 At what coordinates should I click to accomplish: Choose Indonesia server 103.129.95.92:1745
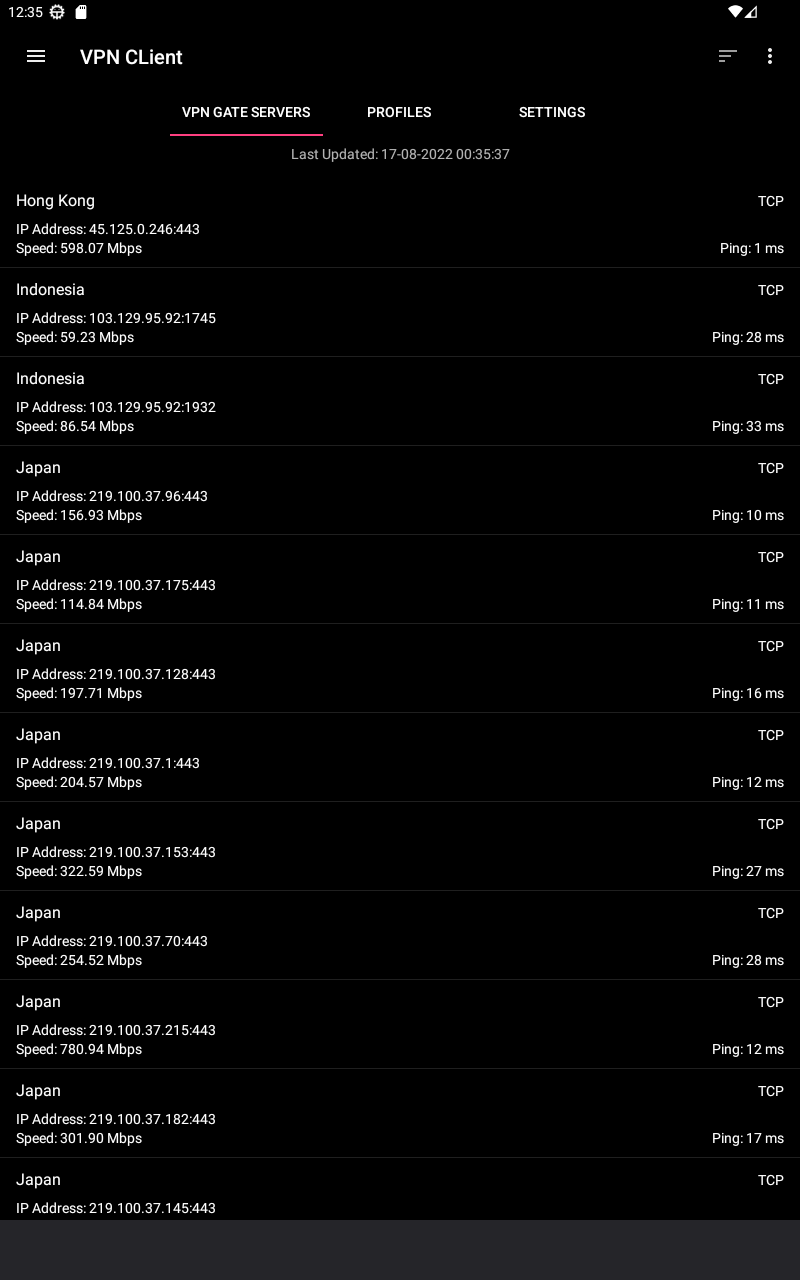[x=400, y=312]
